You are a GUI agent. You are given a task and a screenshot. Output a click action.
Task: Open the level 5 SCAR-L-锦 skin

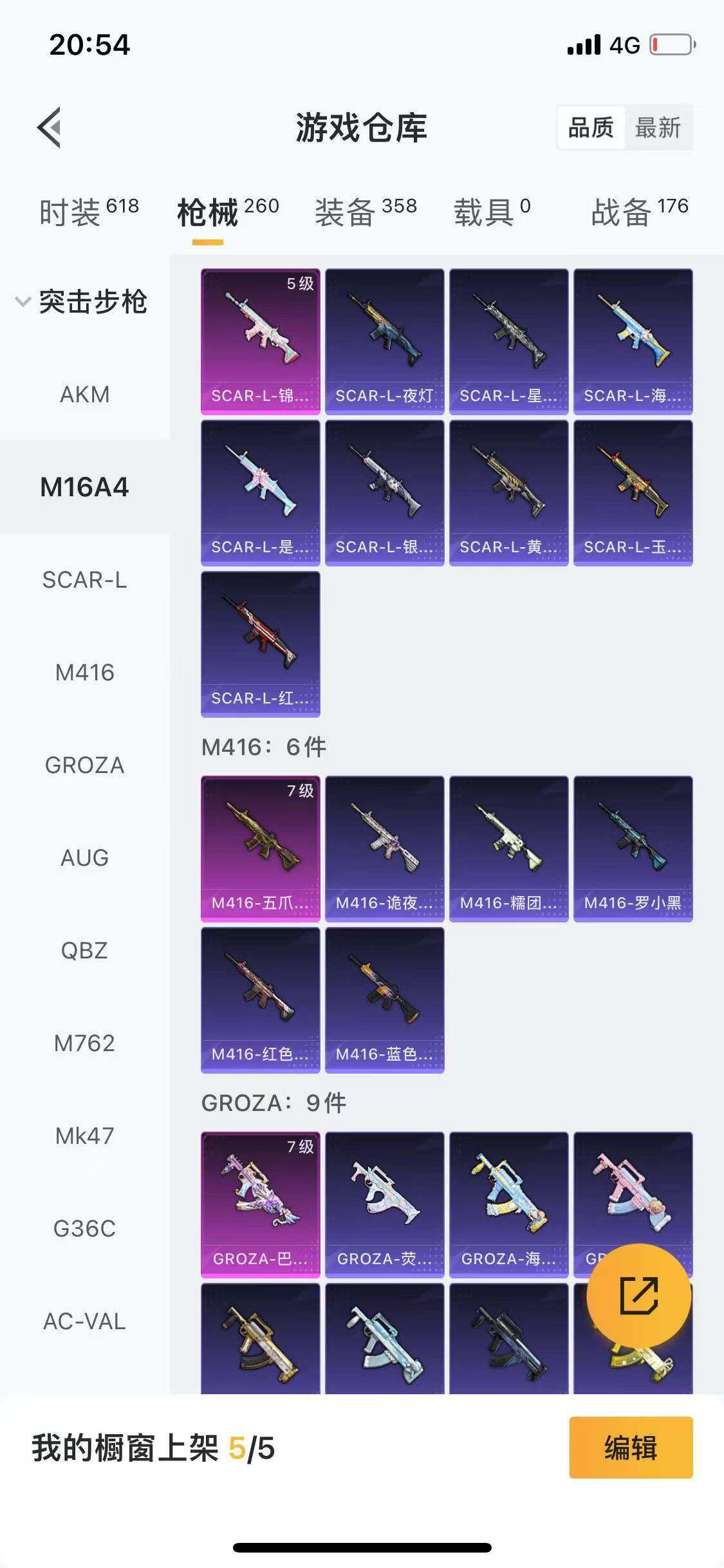260,341
